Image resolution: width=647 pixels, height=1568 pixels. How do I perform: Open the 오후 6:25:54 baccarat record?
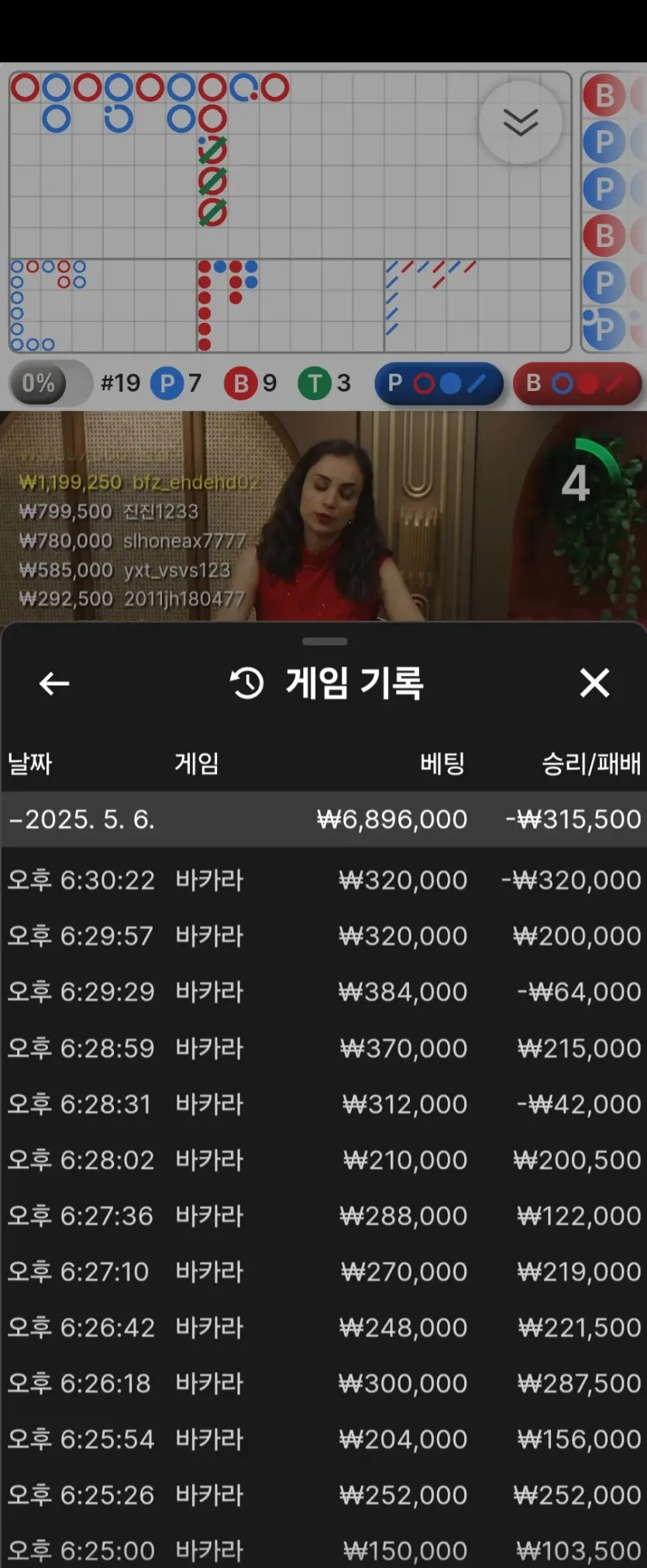point(323,1439)
